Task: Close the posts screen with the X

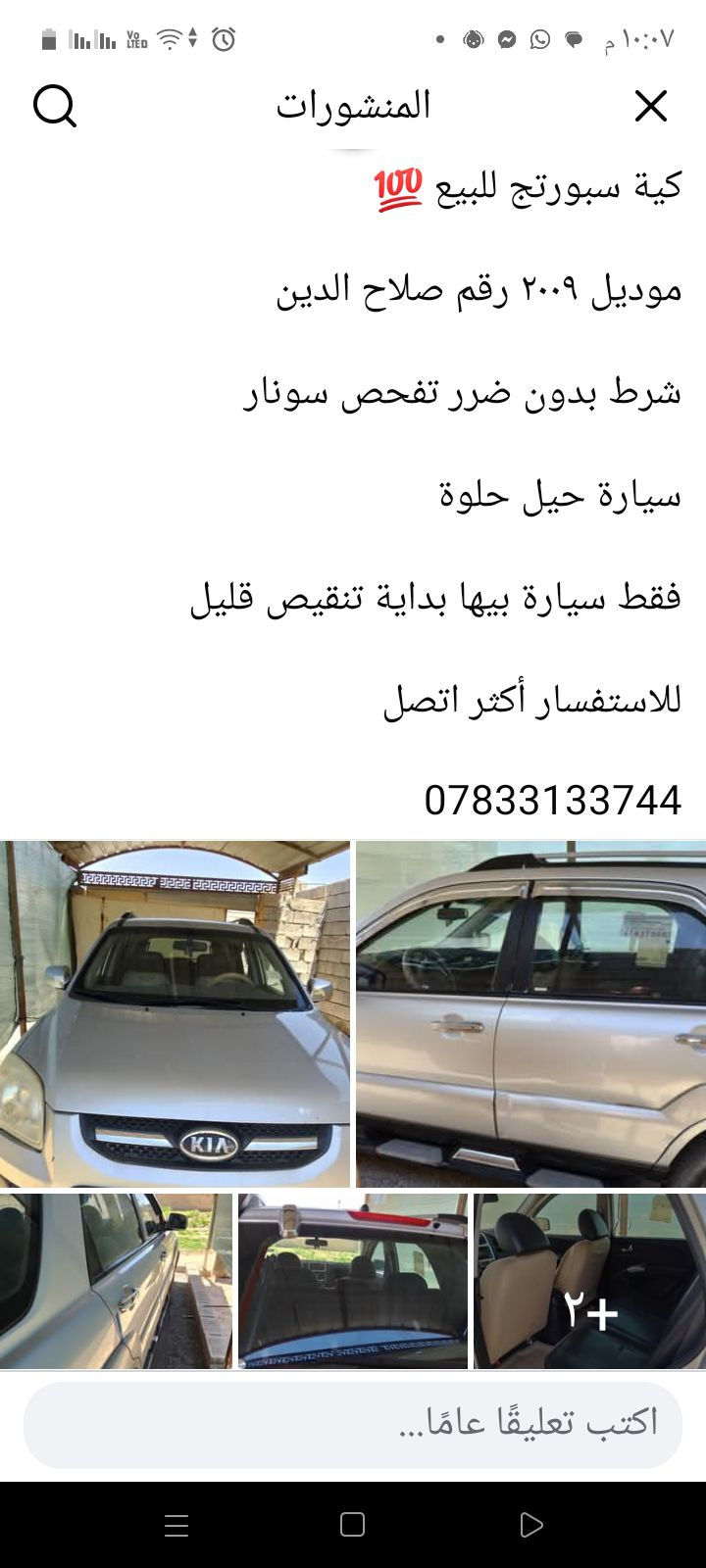Action: point(651,106)
